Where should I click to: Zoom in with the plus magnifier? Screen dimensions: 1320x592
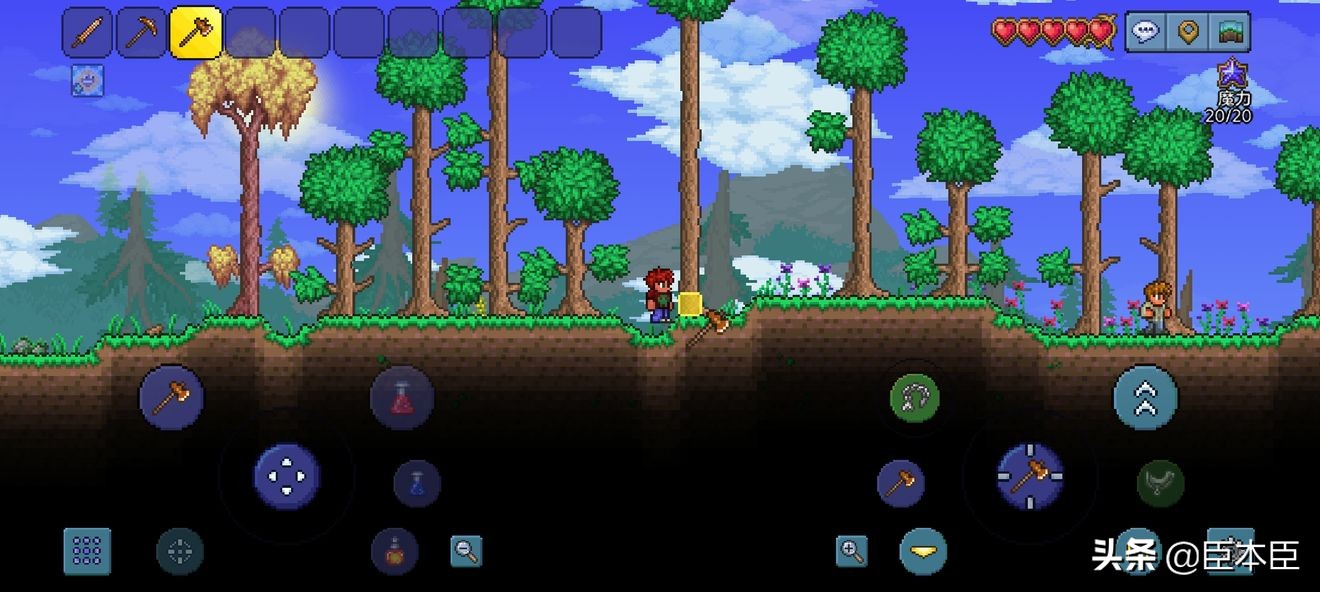[852, 550]
